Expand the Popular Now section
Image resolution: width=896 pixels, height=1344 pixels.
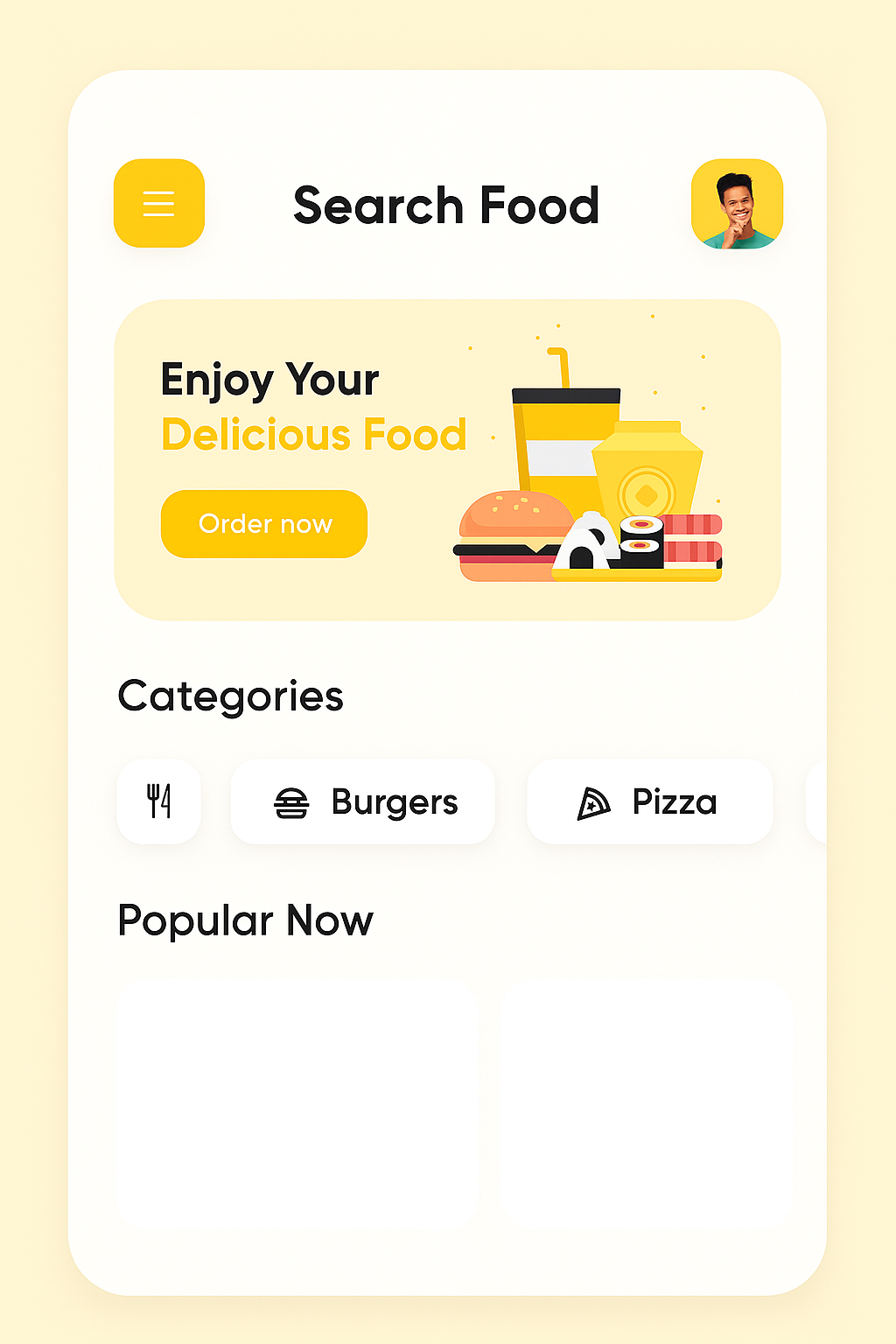(245, 920)
